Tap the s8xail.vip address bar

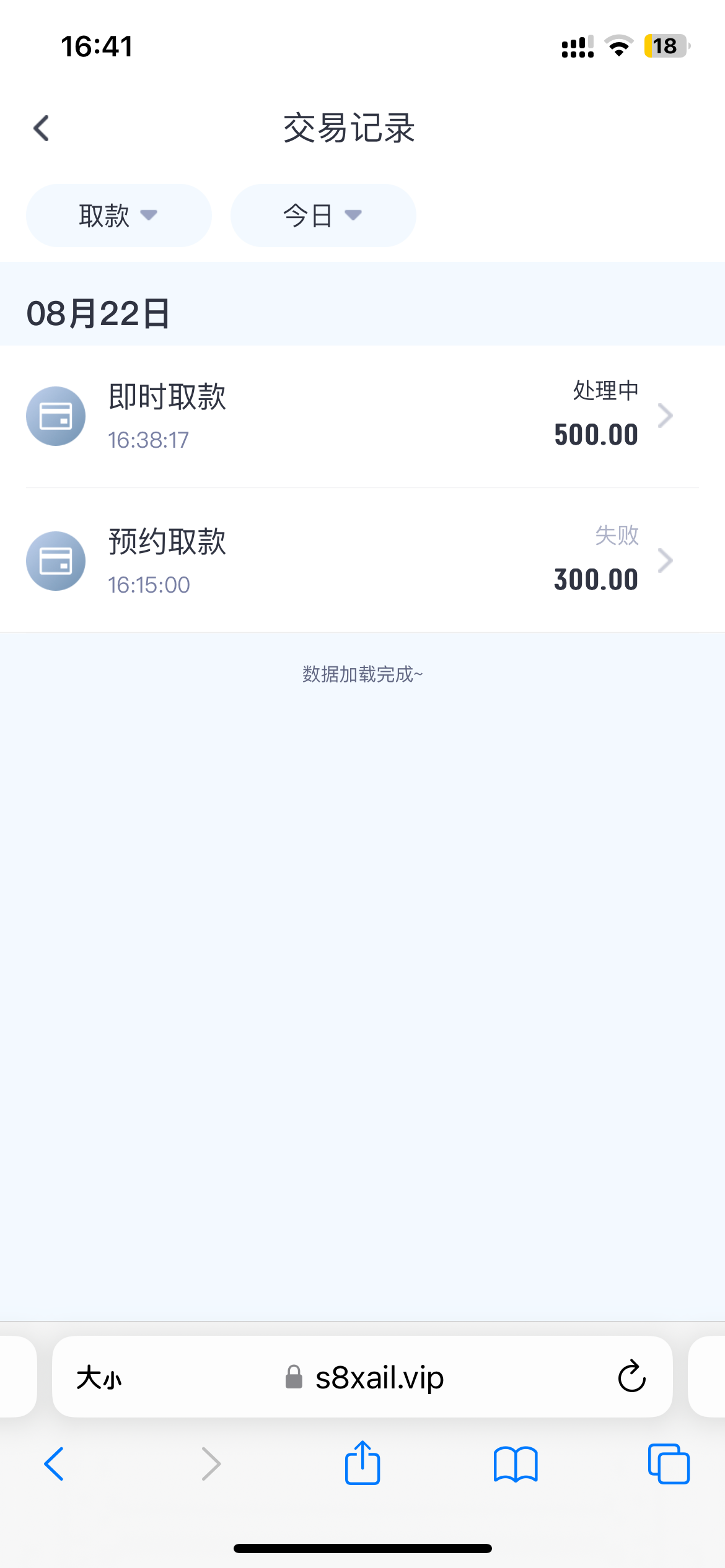364,1378
